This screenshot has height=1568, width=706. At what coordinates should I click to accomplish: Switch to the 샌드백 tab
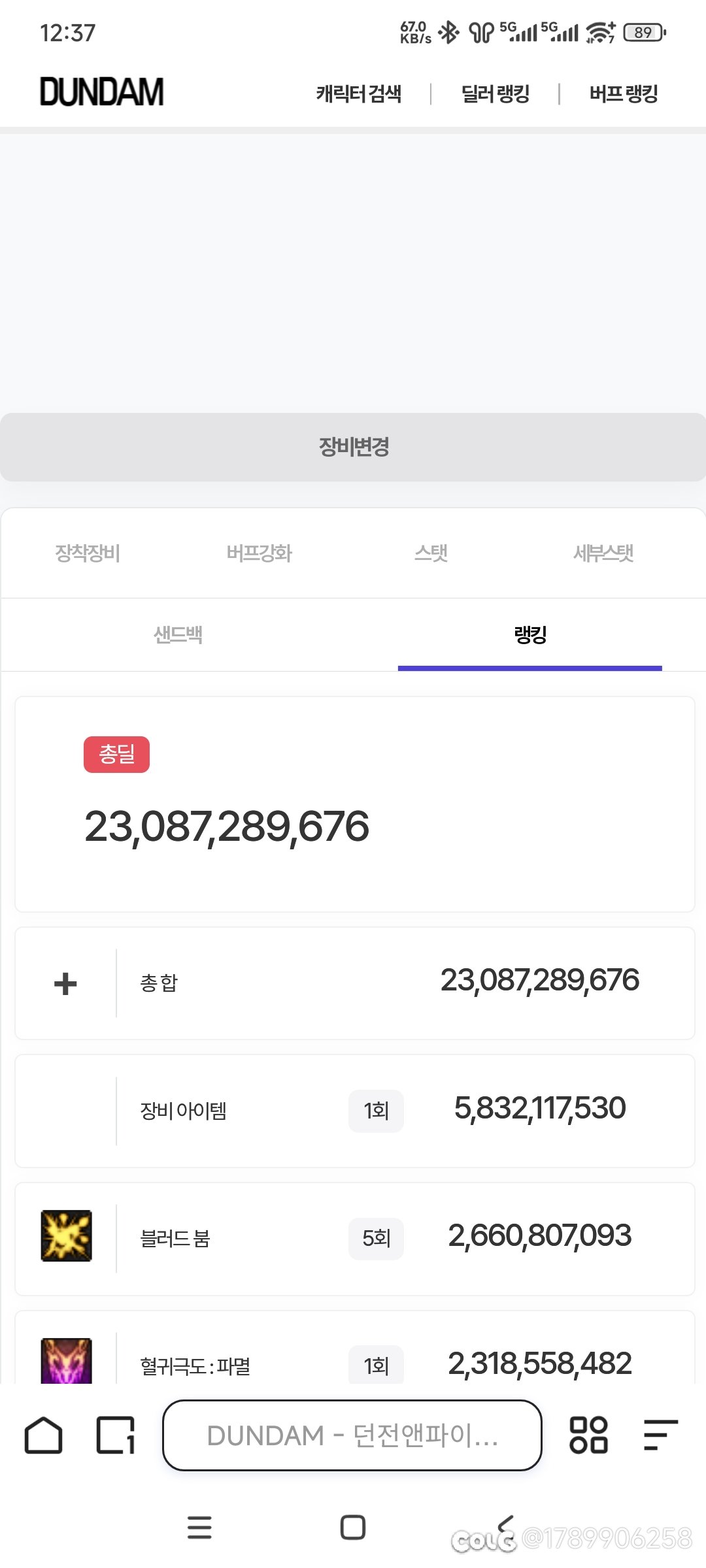click(178, 634)
